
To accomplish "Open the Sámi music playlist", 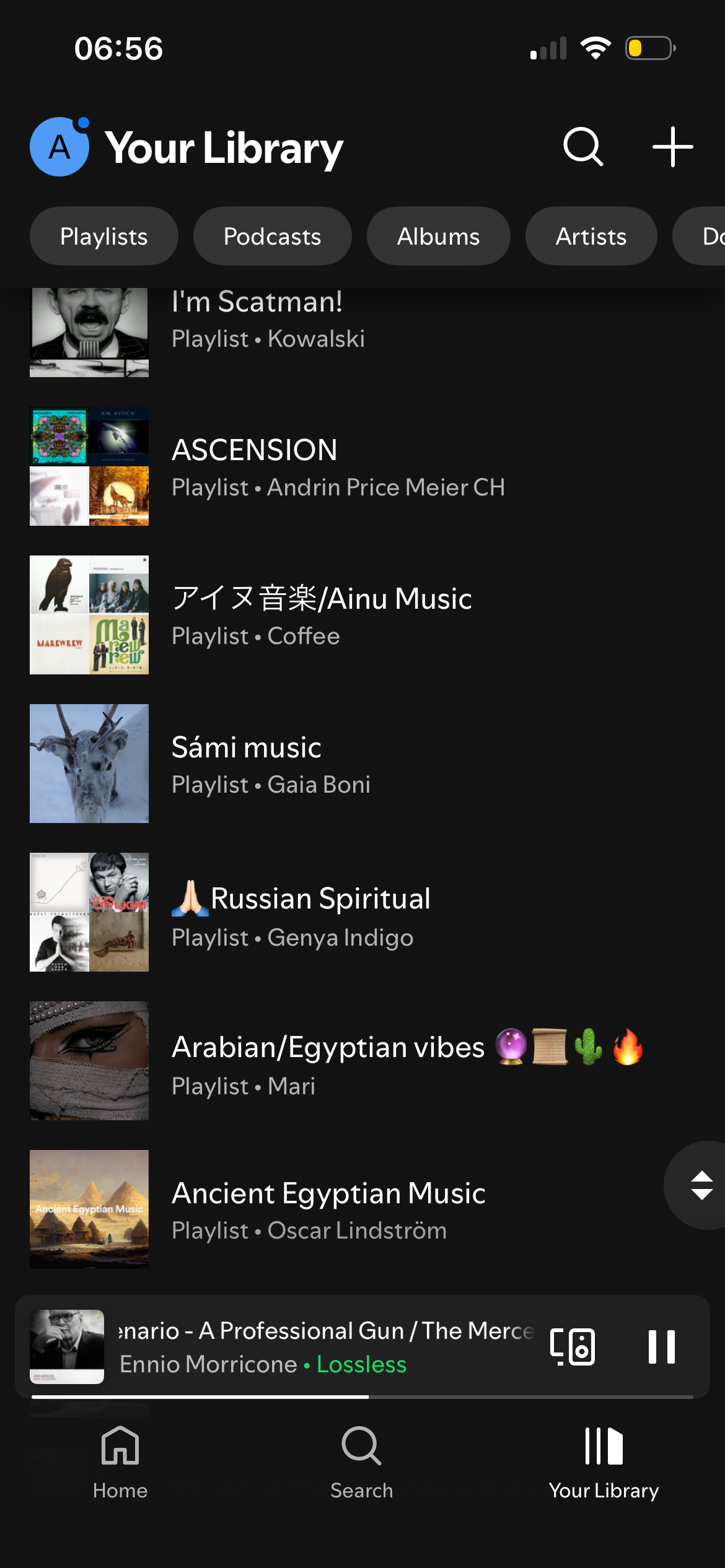I will (271, 764).
